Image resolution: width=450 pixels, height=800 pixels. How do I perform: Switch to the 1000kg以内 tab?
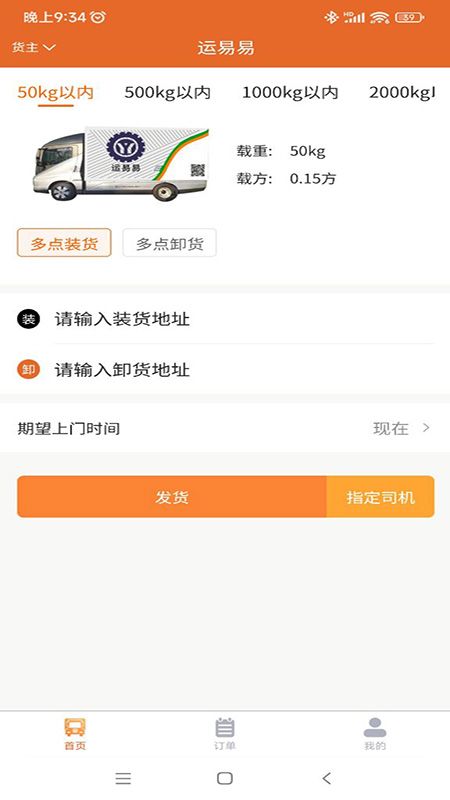click(x=290, y=92)
